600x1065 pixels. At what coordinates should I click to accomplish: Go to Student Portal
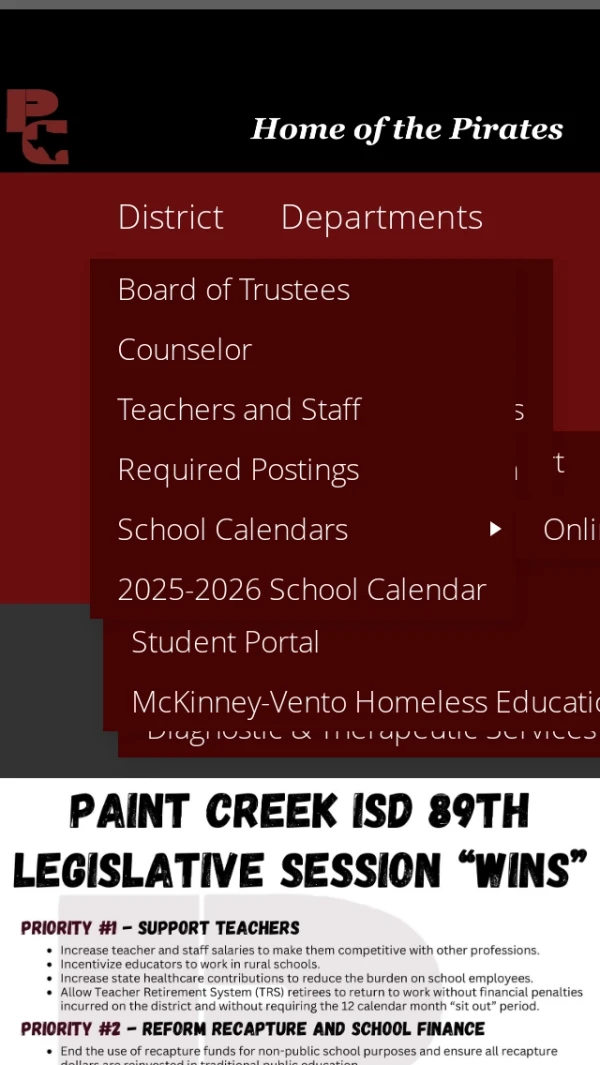click(x=225, y=642)
